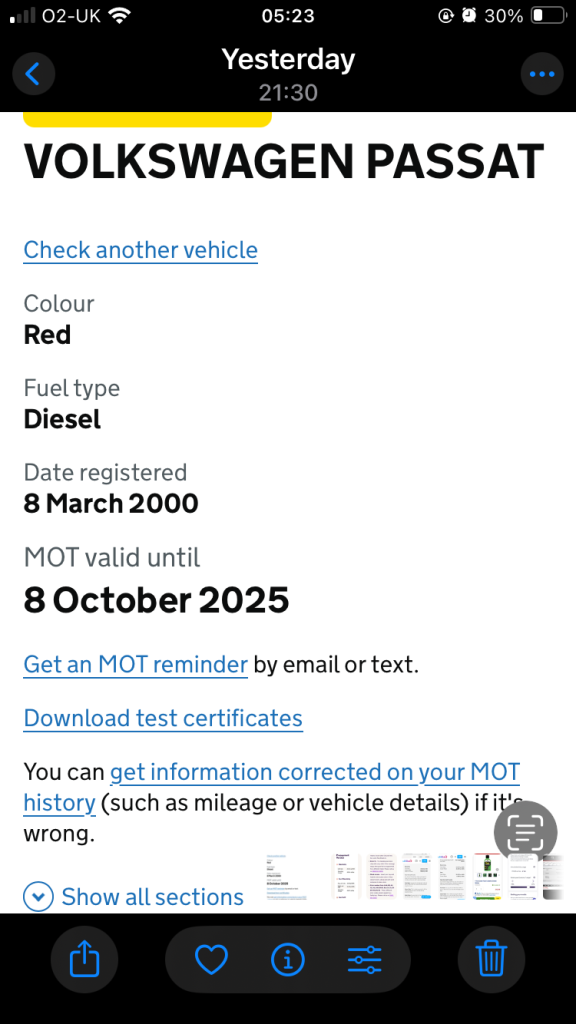The width and height of the screenshot is (576, 1024).
Task: Share this photo
Action: (x=84, y=960)
